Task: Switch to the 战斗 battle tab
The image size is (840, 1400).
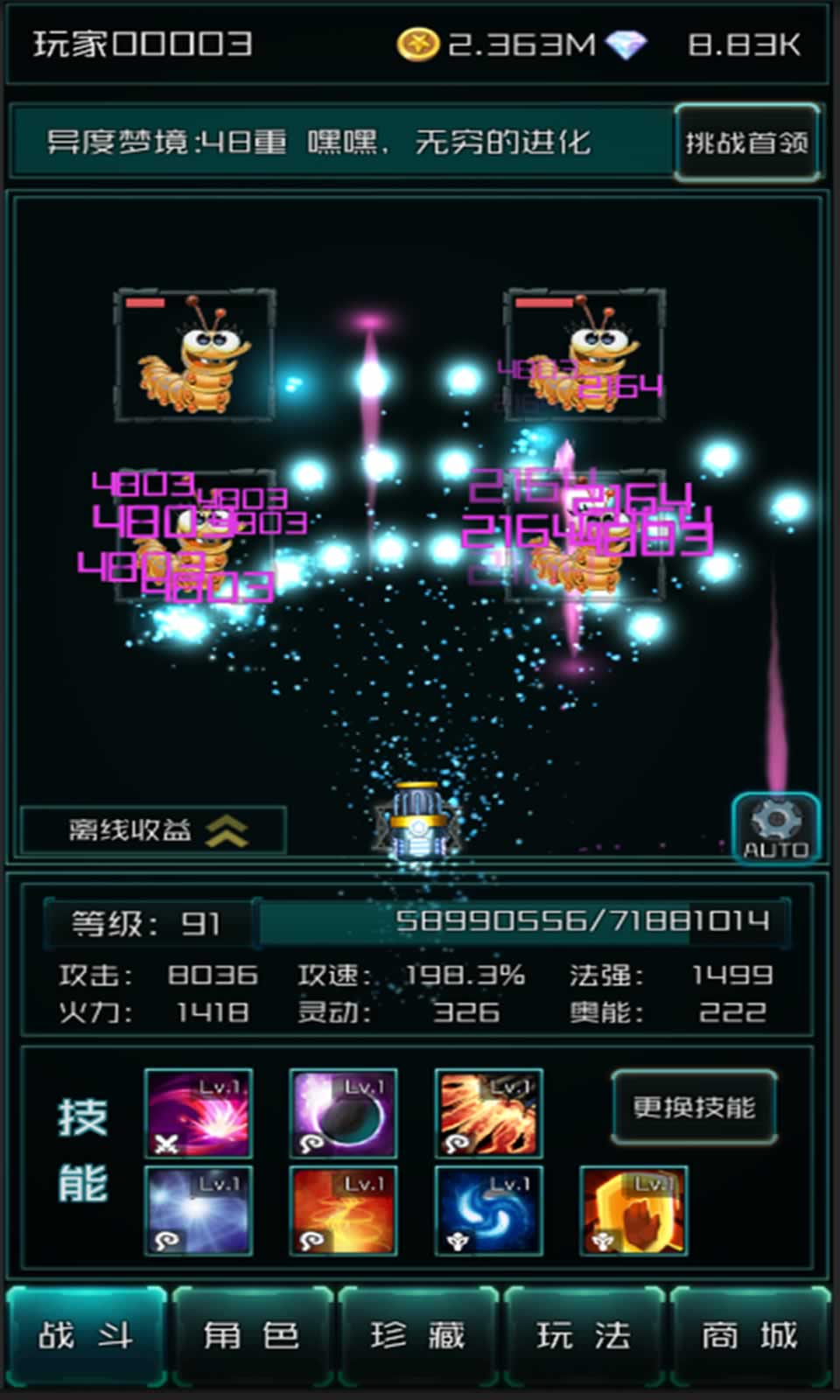Action: point(86,1335)
